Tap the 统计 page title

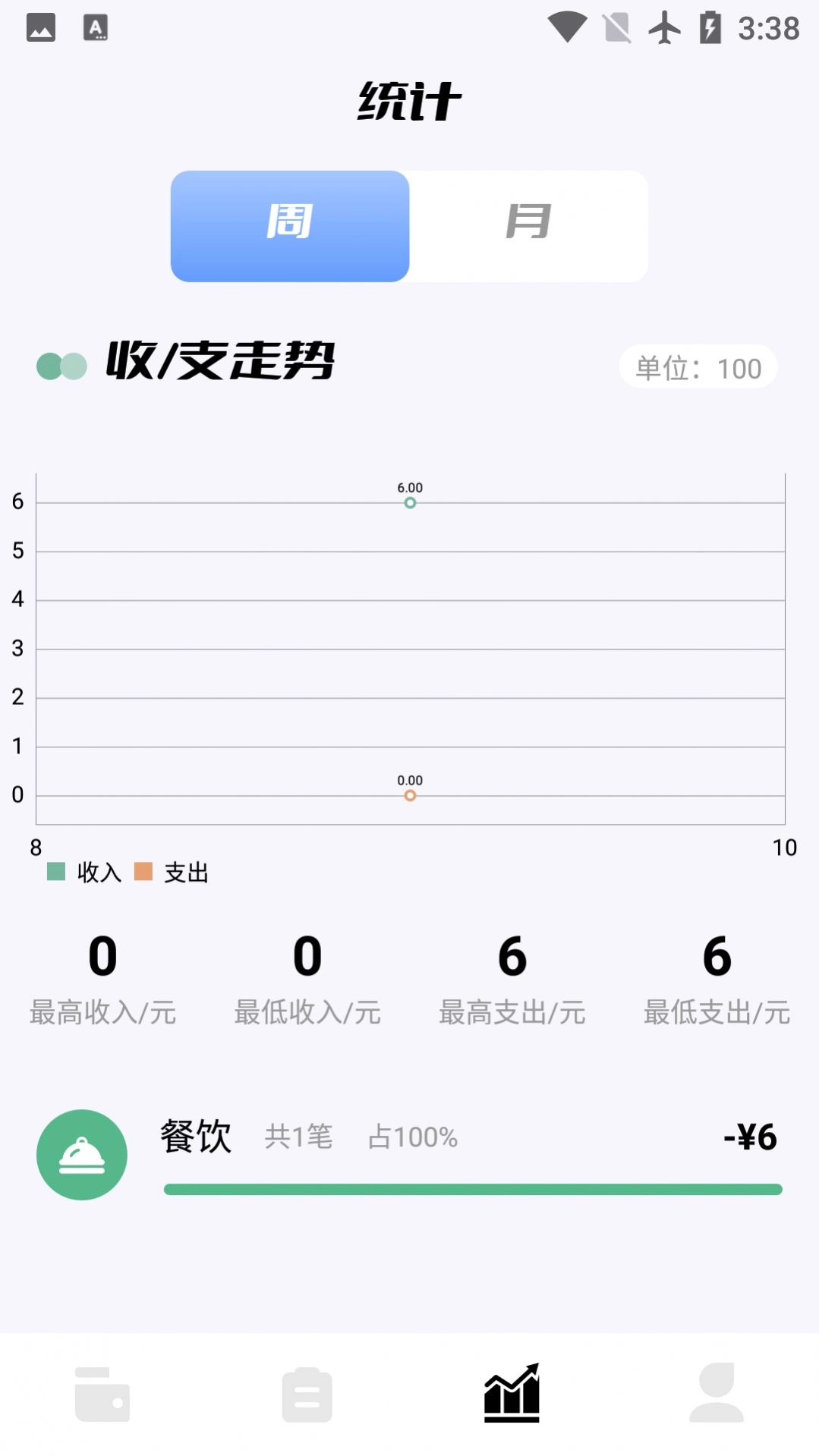tap(409, 99)
